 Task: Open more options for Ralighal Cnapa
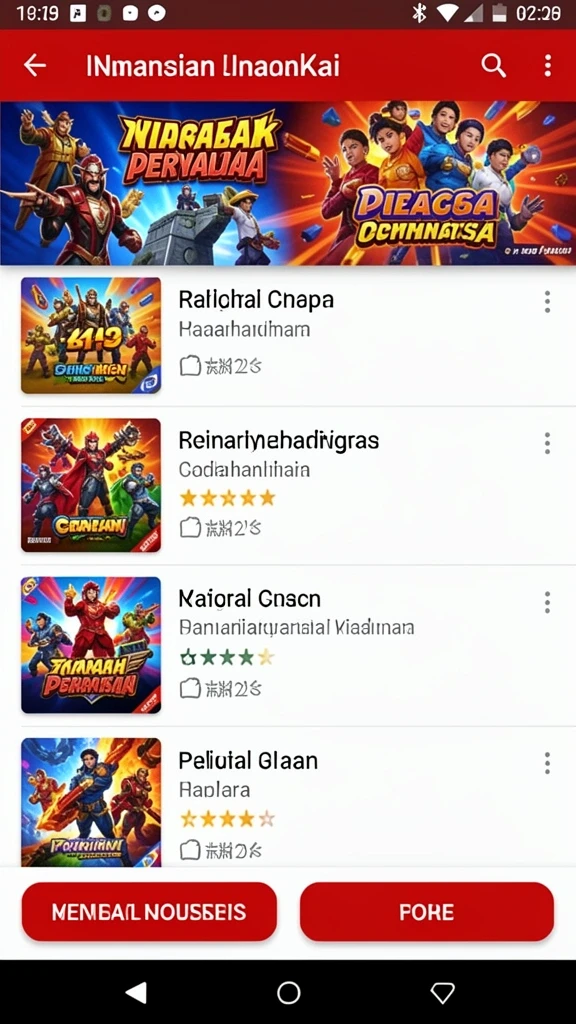[547, 302]
